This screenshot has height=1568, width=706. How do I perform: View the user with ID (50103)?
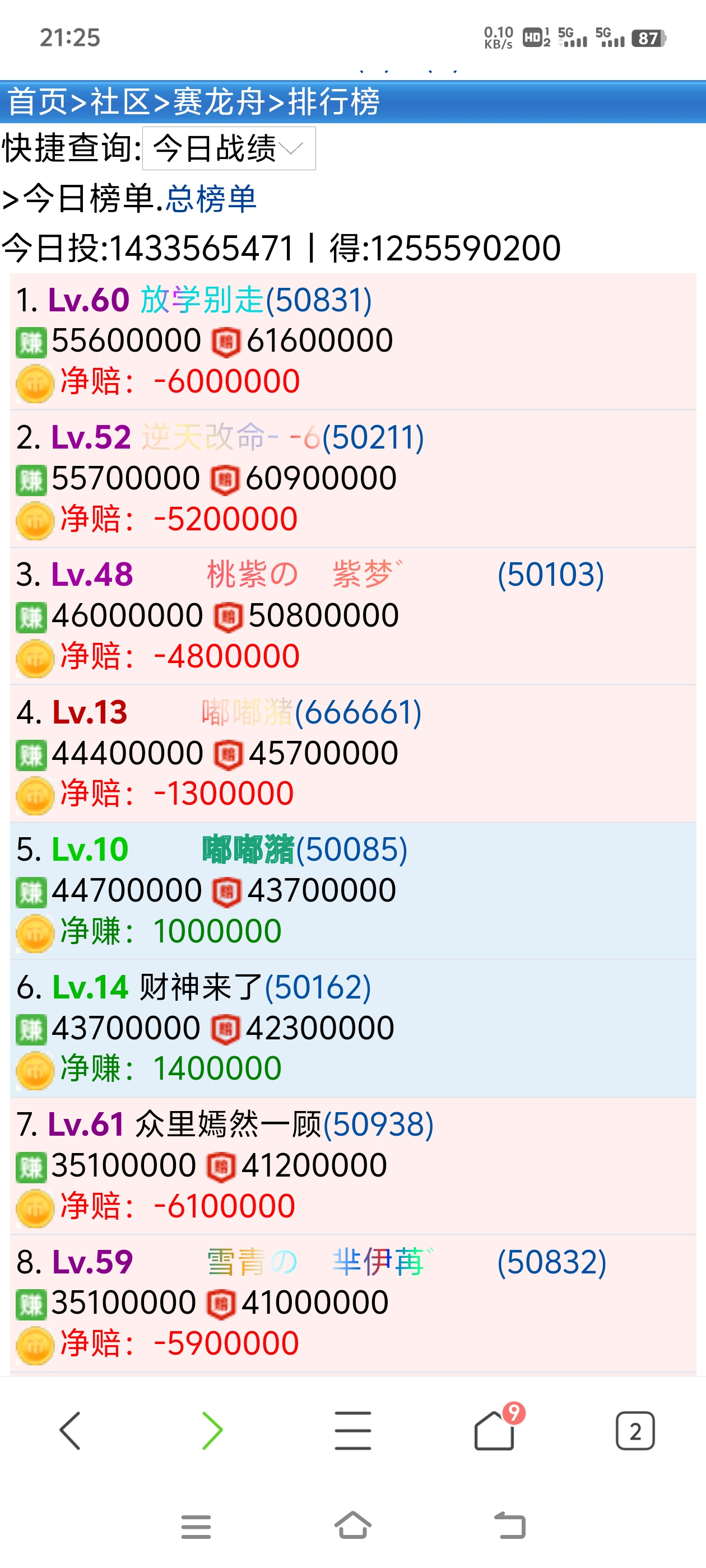tap(550, 574)
